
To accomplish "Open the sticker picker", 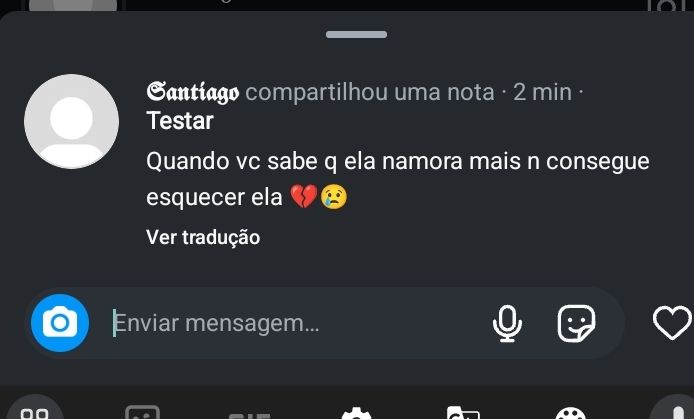I will click(x=576, y=323).
